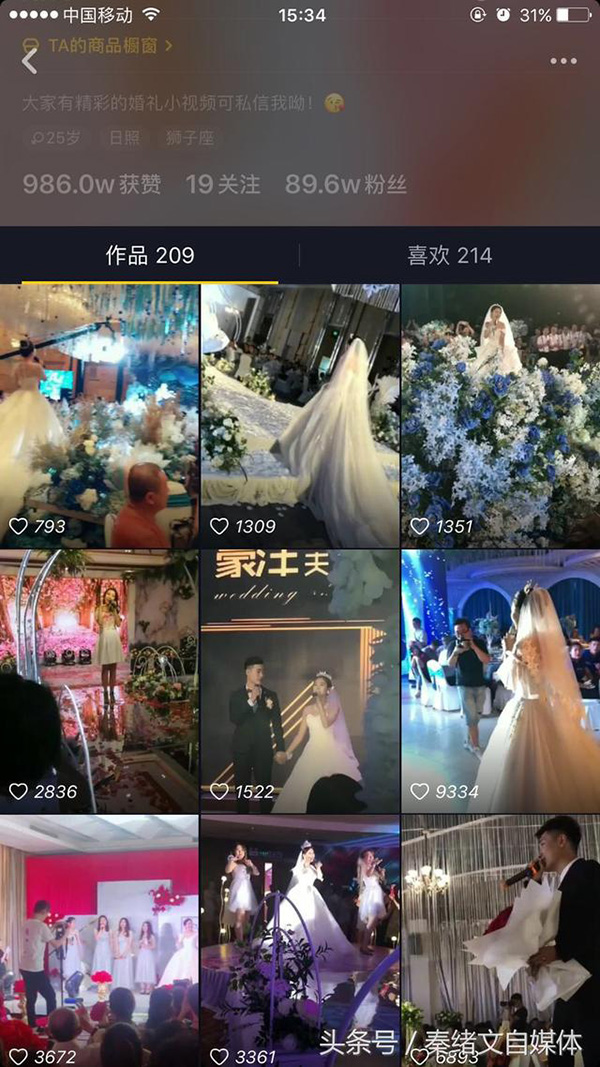The image size is (600, 1067).
Task: Play the video with 1309 likes
Action: tap(300, 416)
